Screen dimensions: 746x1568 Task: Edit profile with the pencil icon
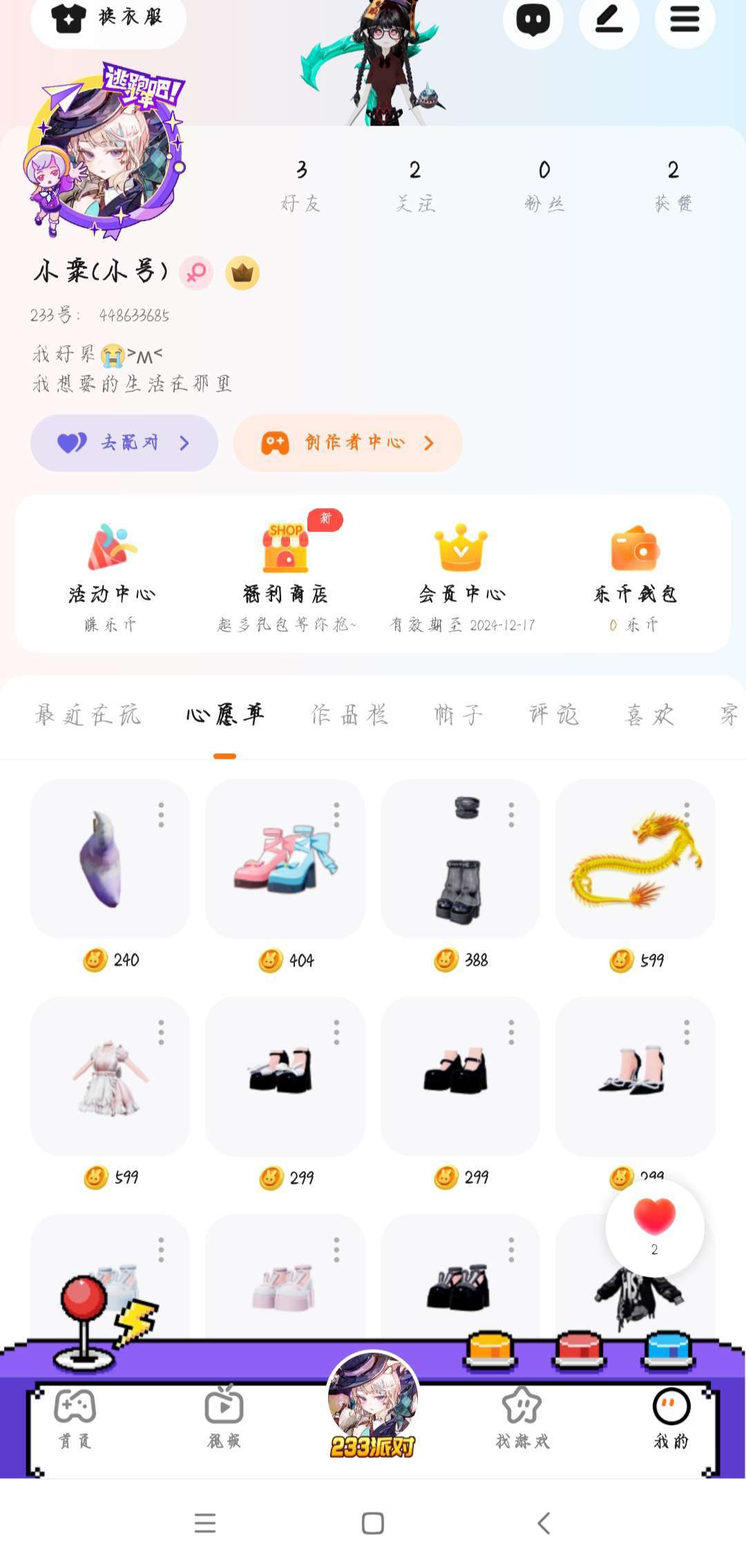pos(609,19)
